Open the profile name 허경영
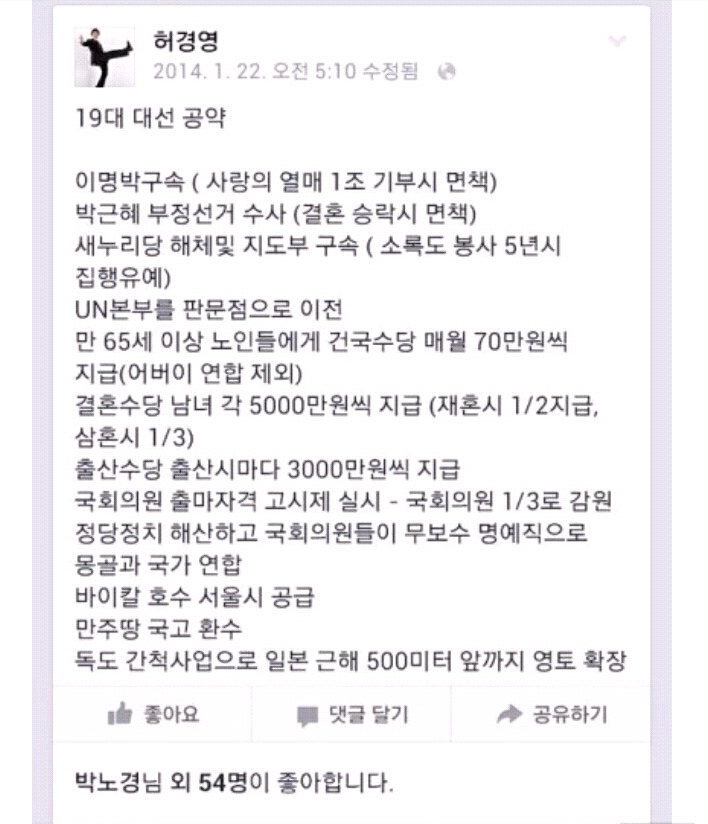The height and width of the screenshot is (824, 708). click(185, 42)
